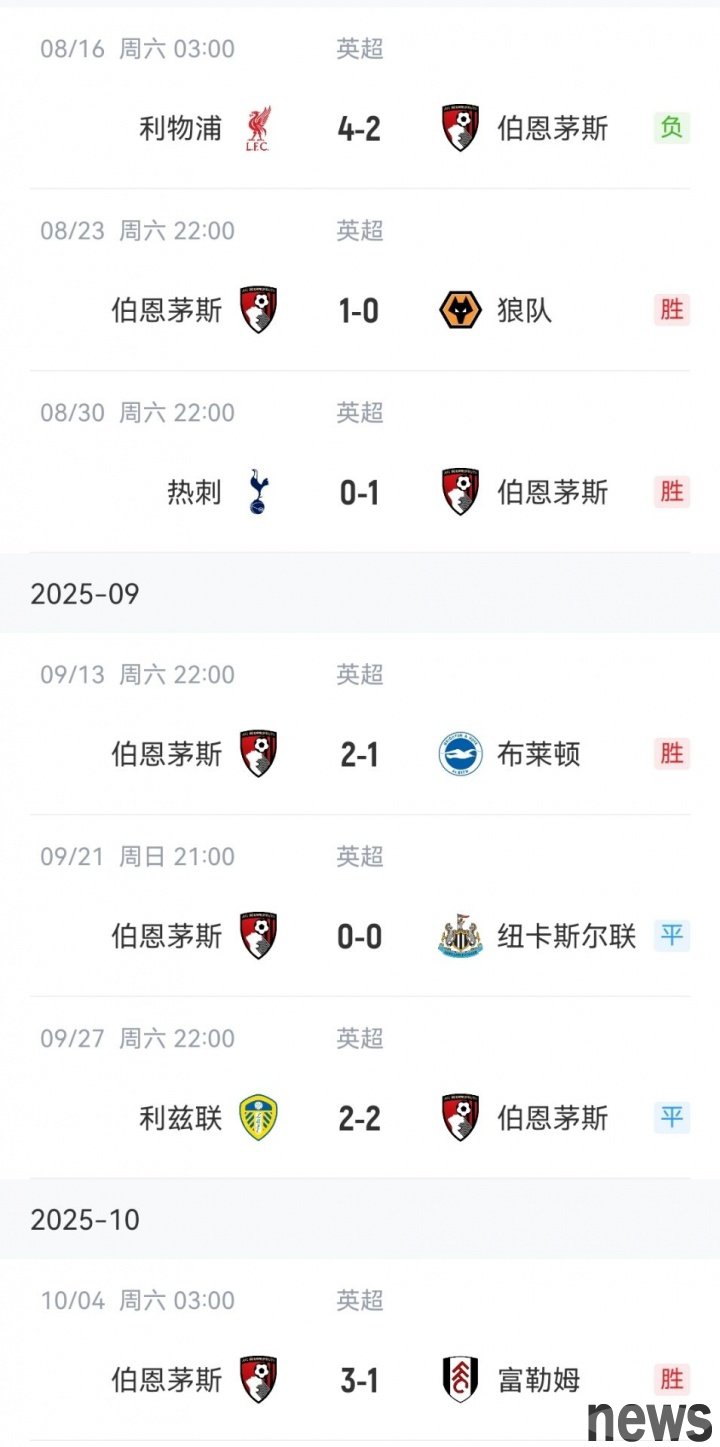View the Bournemouth 0-0 Newcastle match

(359, 936)
